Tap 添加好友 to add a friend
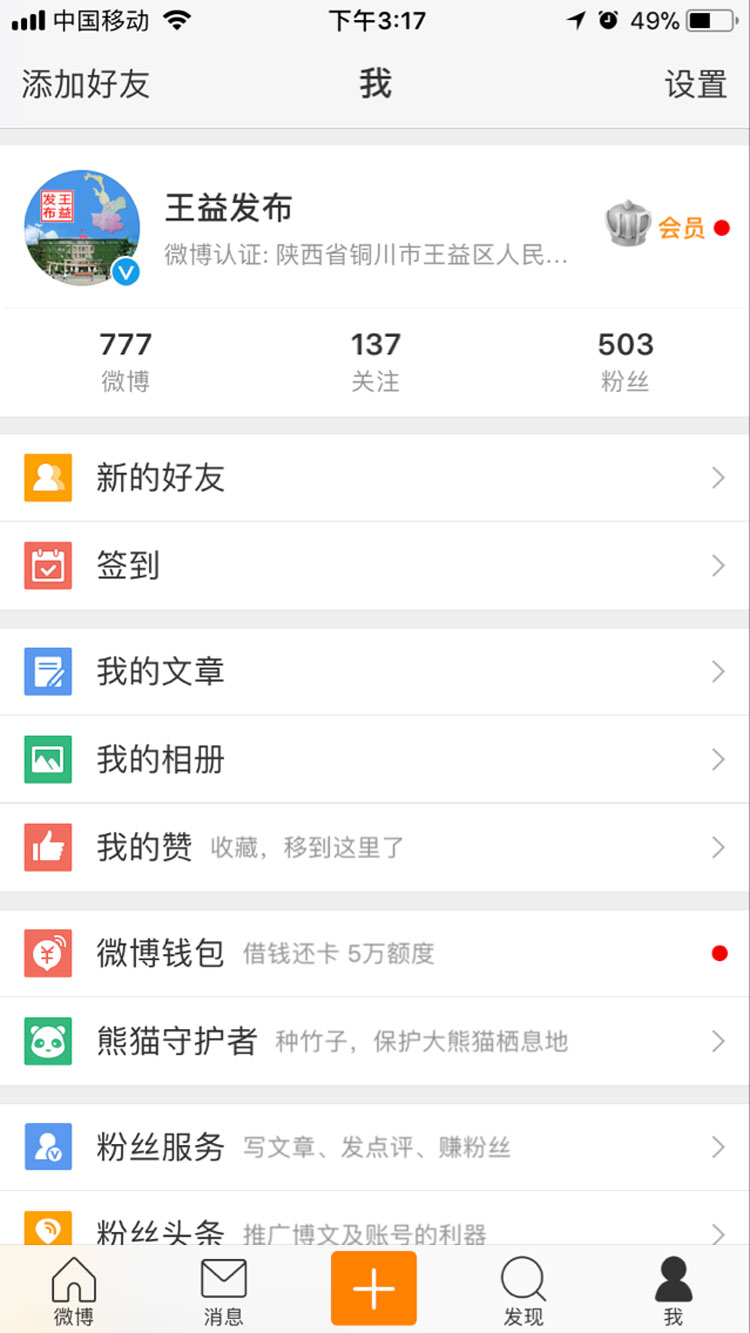 (86, 84)
